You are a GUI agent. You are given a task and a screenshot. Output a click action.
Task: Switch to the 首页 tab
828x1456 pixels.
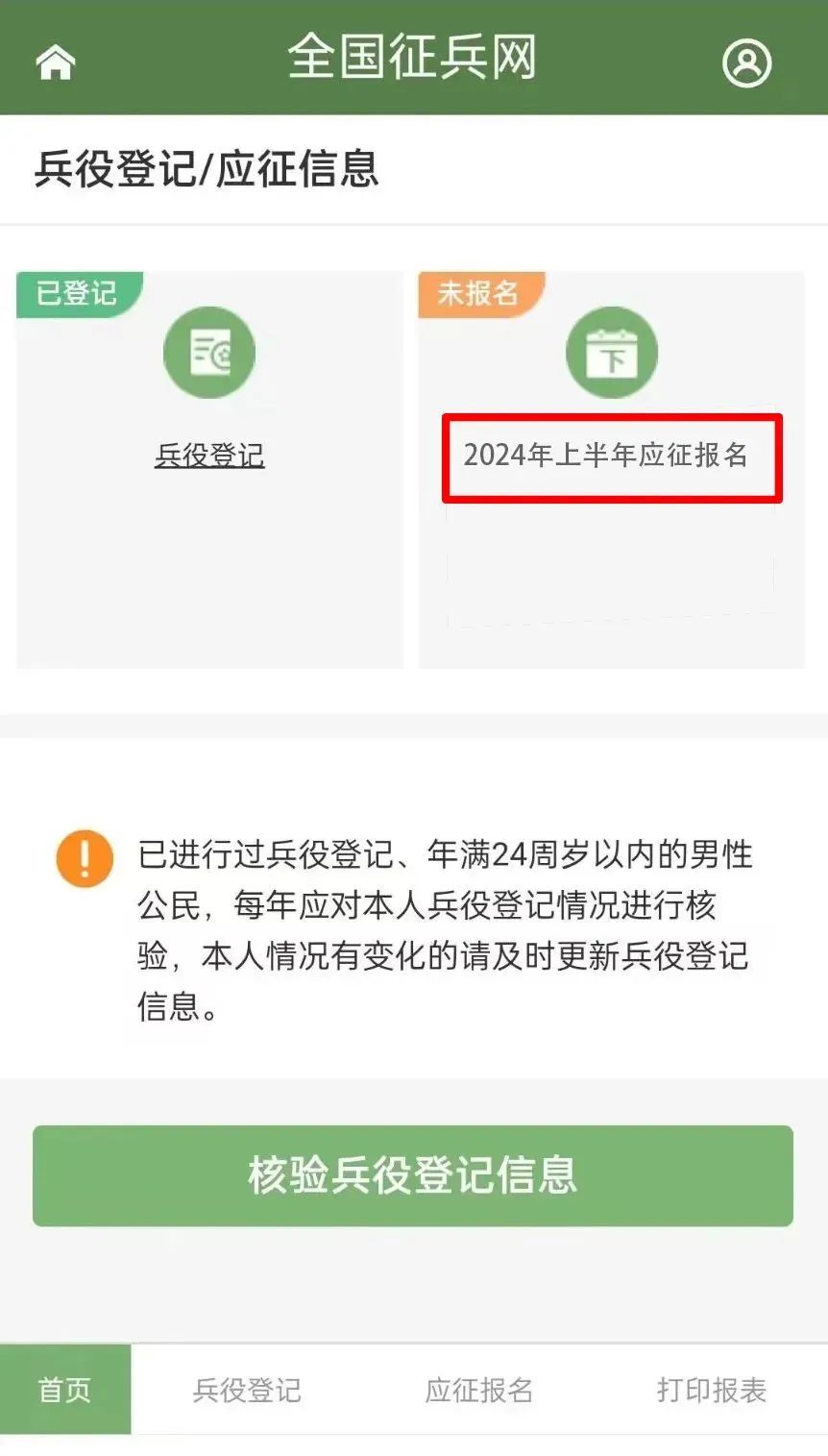tap(64, 1390)
